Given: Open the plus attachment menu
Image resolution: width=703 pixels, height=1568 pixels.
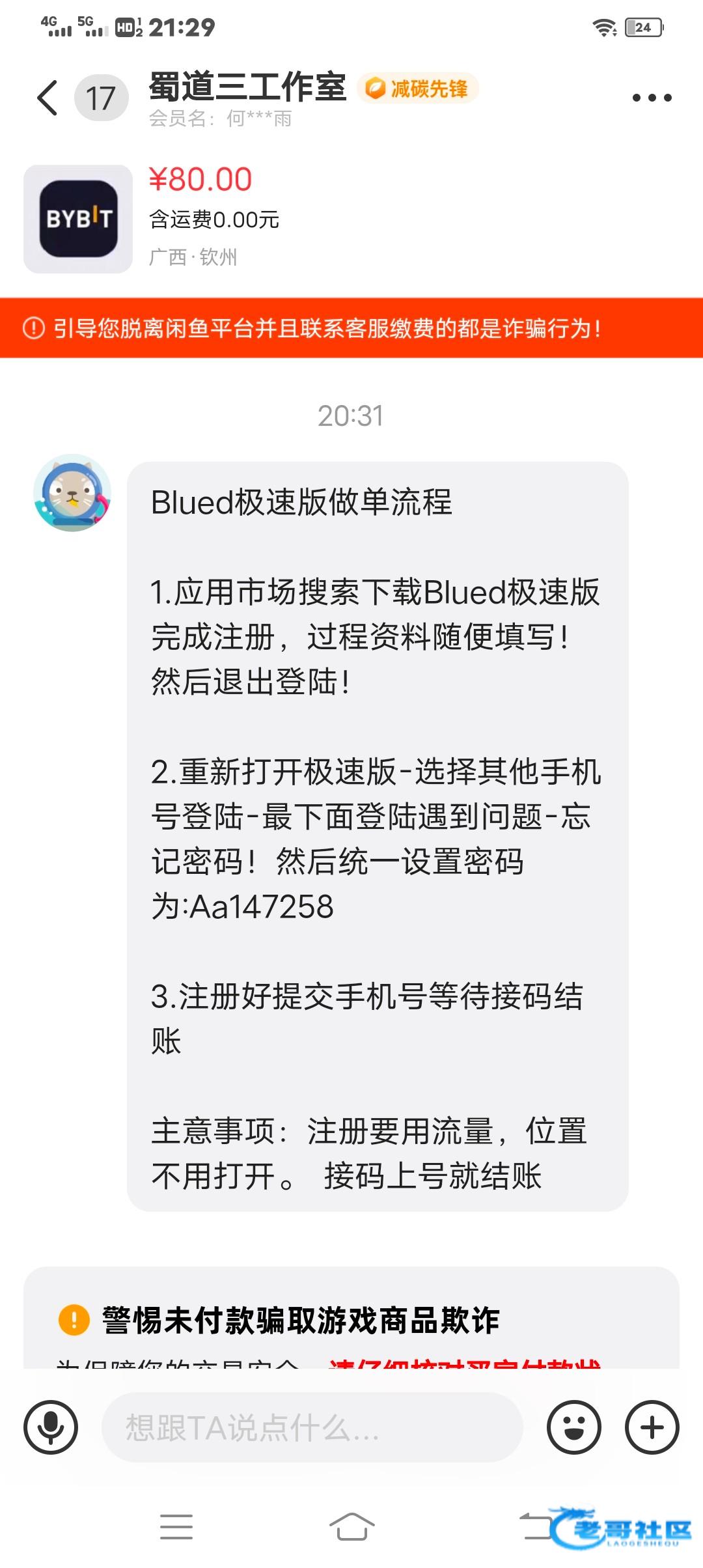Looking at the screenshot, I should click(652, 1427).
